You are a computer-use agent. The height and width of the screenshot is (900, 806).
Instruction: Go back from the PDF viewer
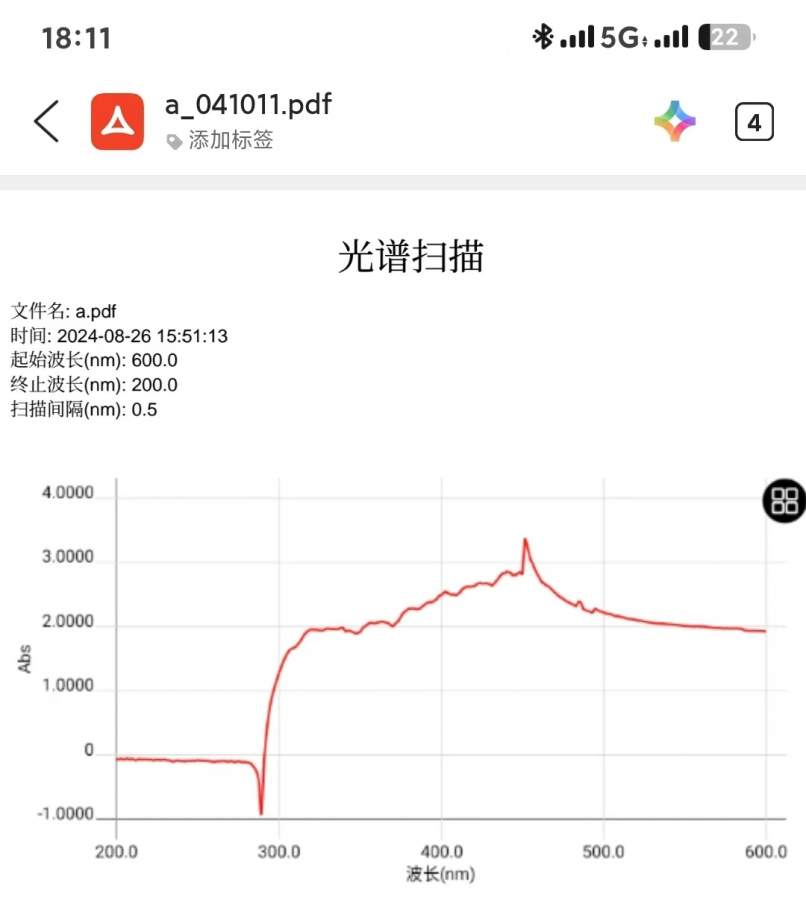coord(47,122)
